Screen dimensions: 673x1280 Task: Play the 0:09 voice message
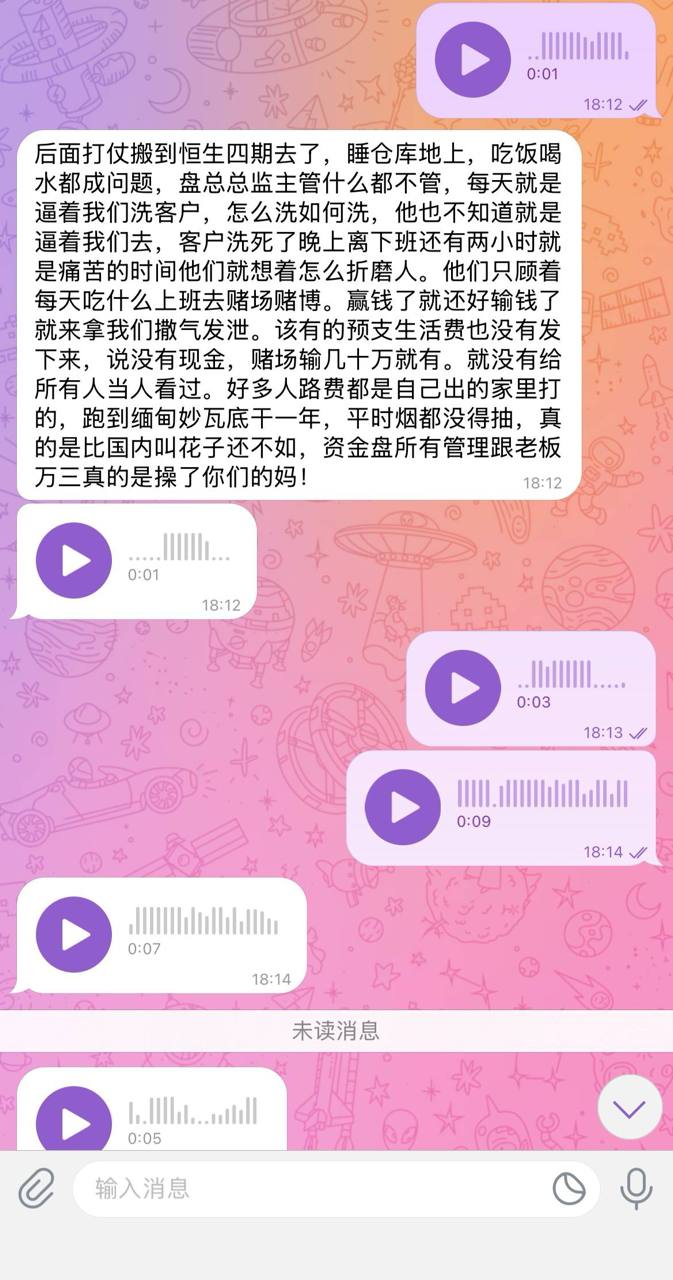(403, 808)
